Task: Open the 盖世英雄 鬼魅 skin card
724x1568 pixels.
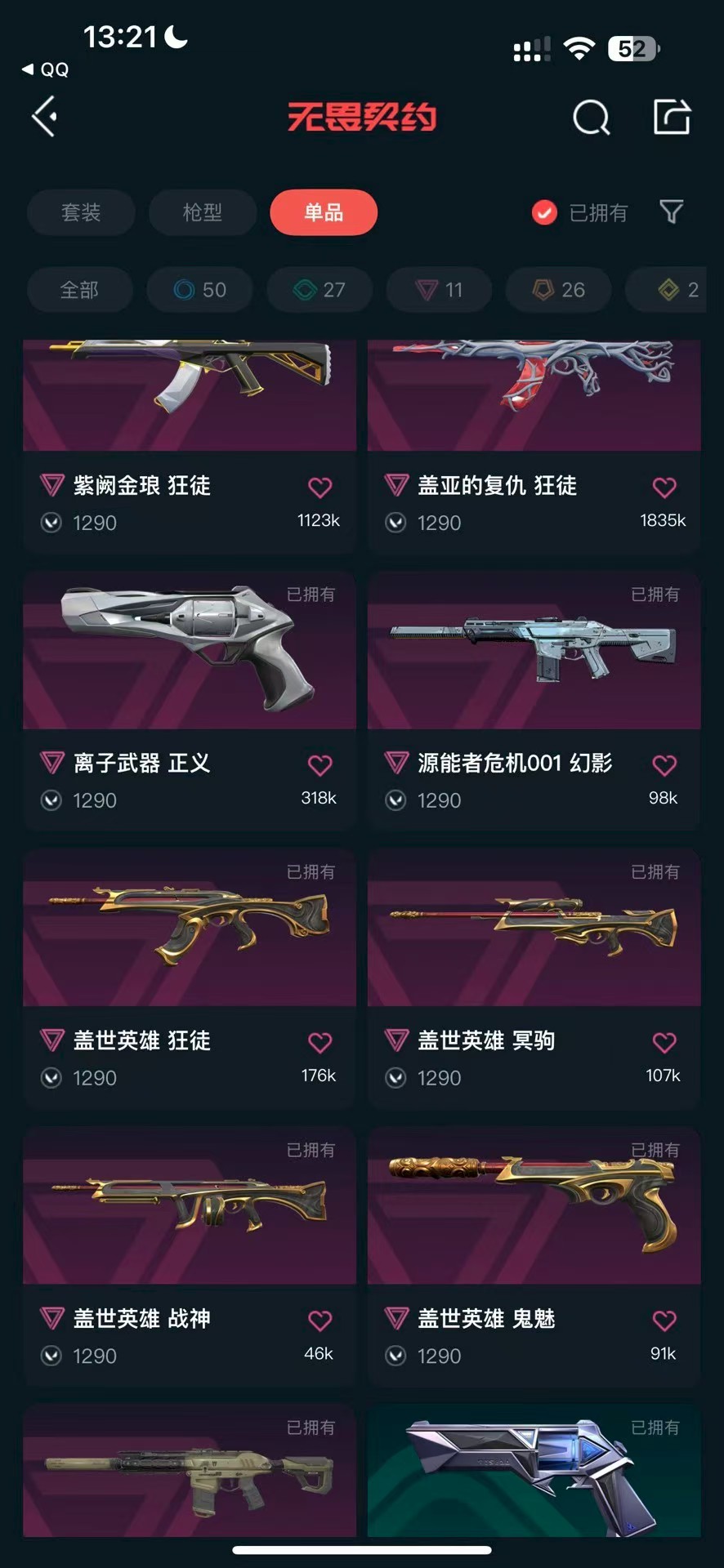Action: pos(534,1209)
